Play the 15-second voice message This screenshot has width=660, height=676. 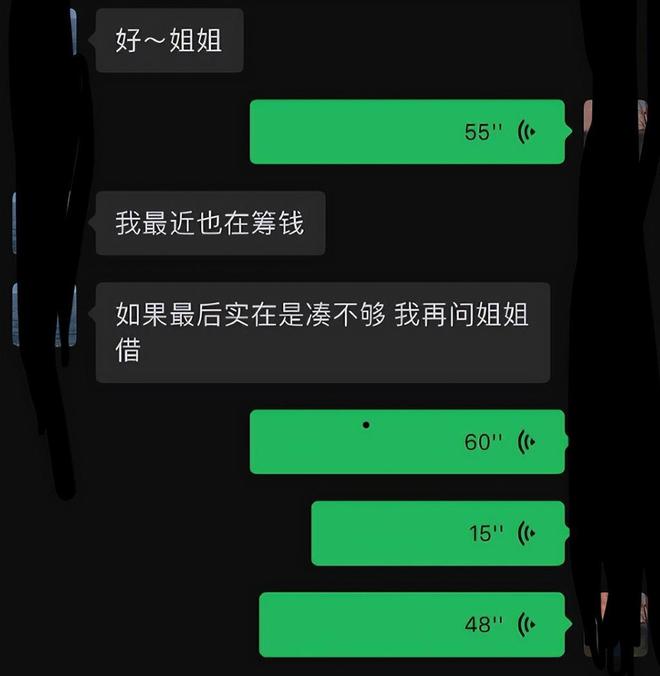(438, 534)
